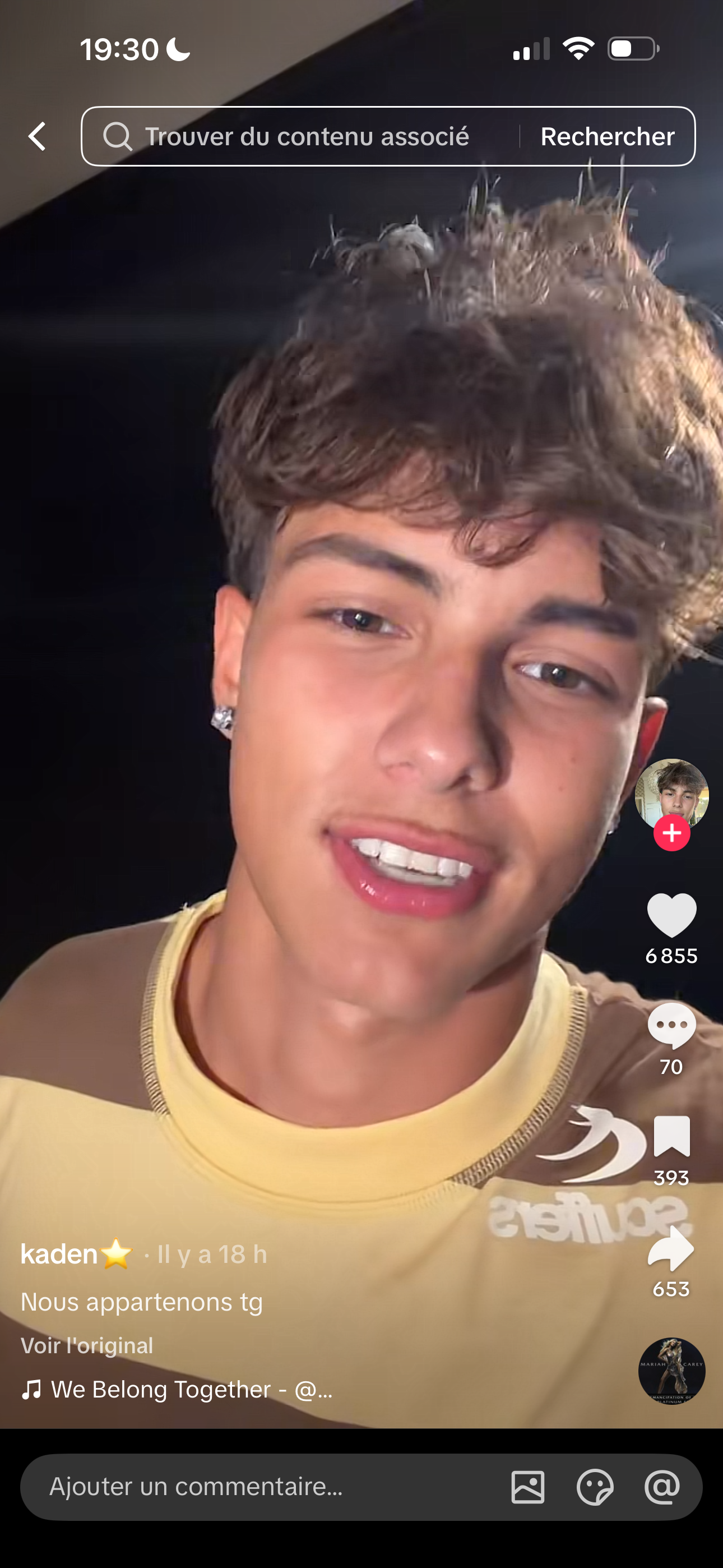Mention someone with the @ icon
Viewport: 723px width, 1568px height.
662,1487
